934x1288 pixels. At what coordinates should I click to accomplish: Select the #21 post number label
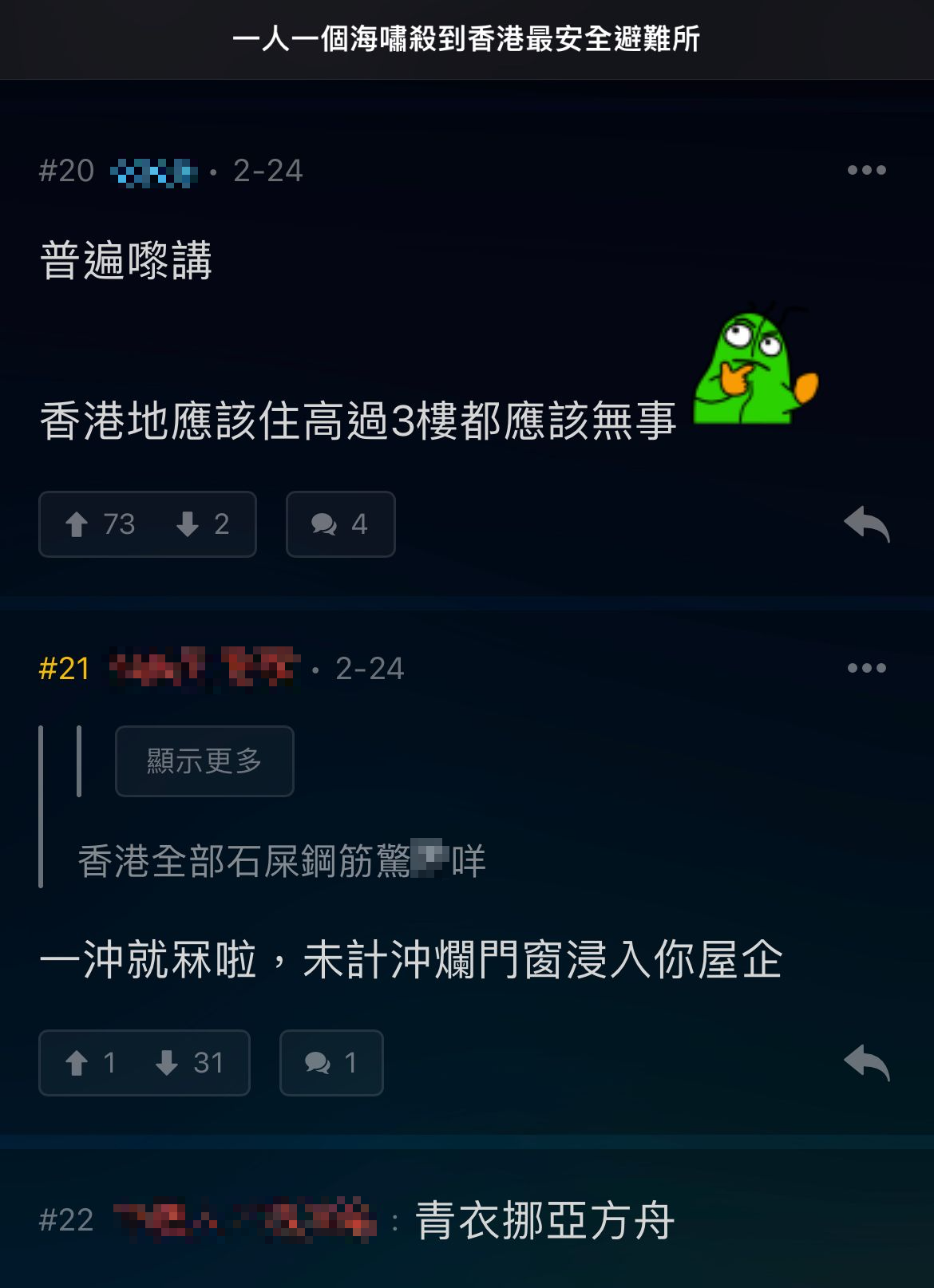point(61,669)
